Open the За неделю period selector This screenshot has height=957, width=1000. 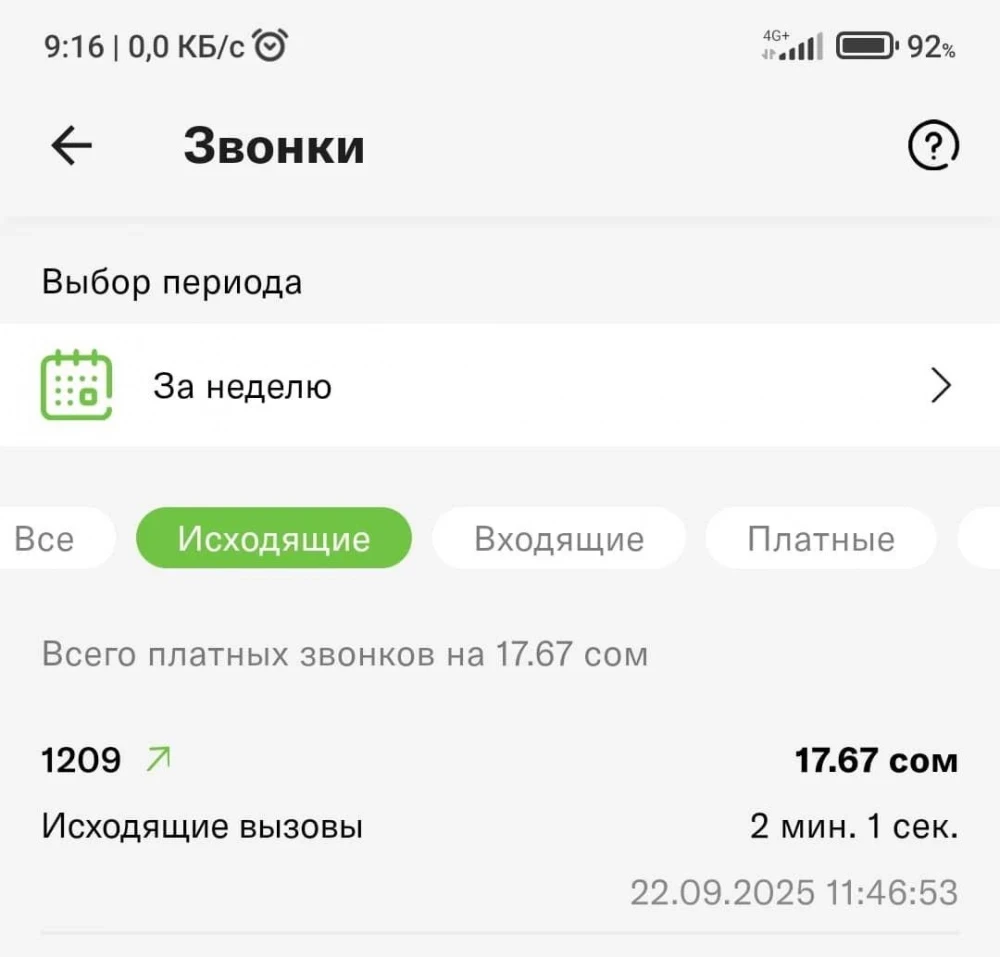pyautogui.click(x=500, y=386)
